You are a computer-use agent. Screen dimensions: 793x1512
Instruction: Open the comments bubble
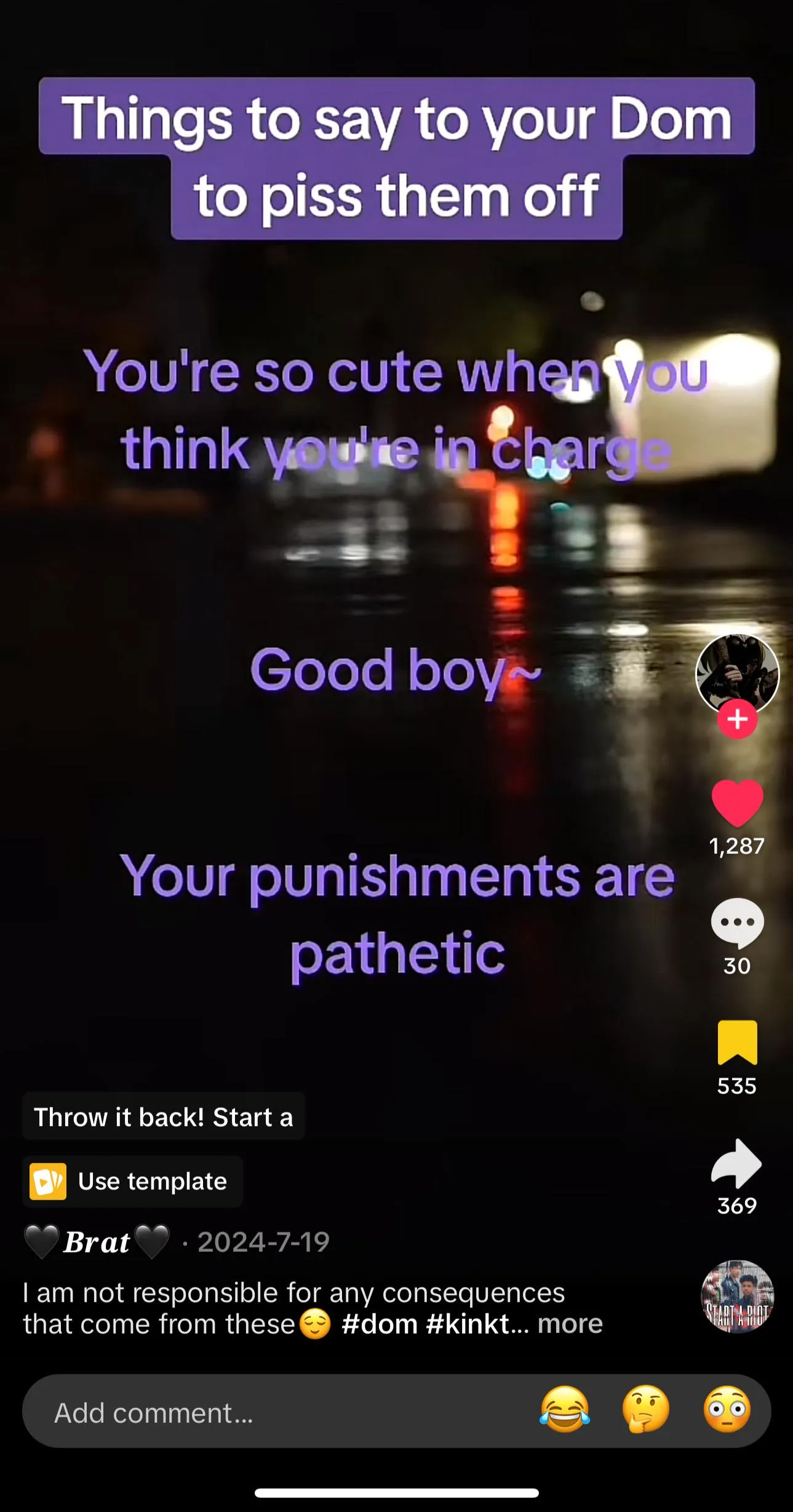737,922
